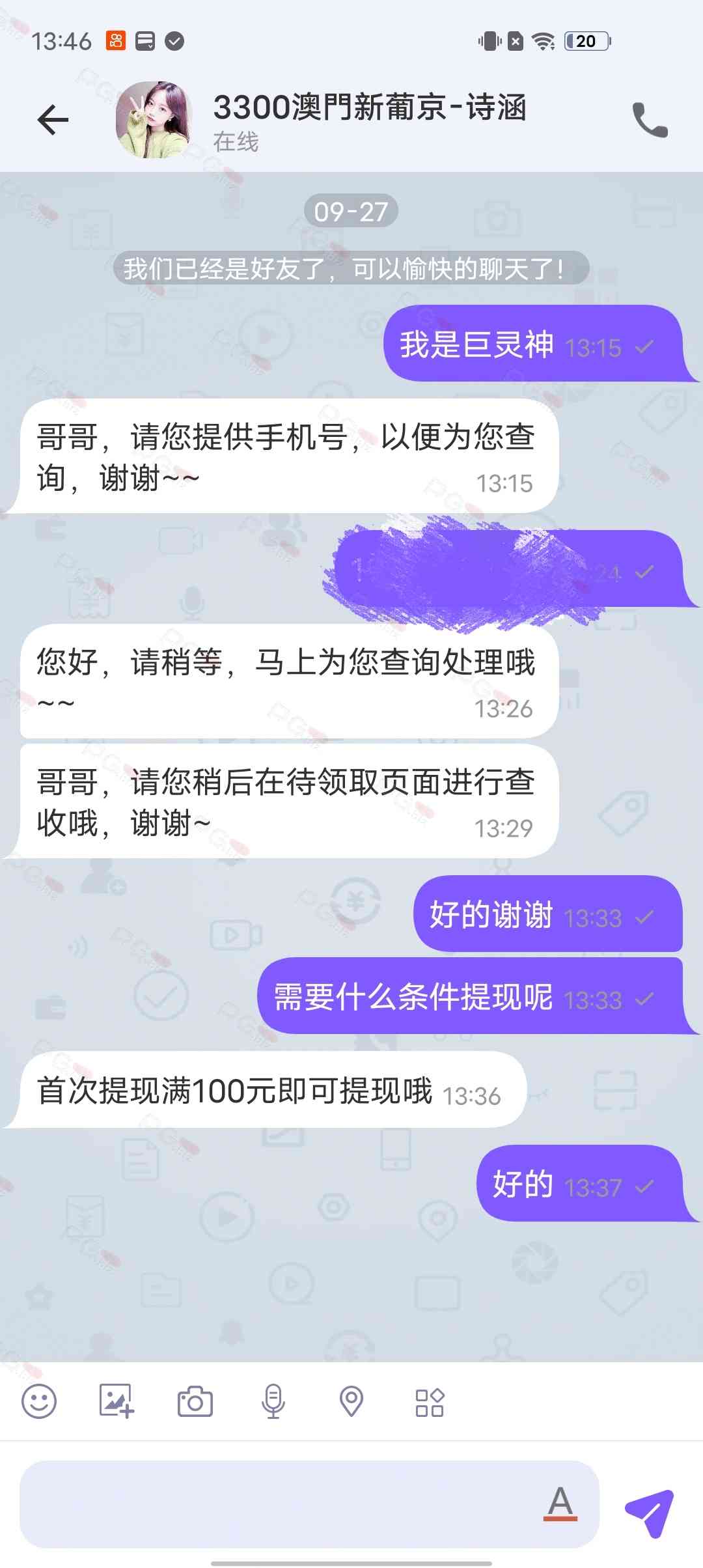Open 诗涵's profile picture
The image size is (703, 1568).
[x=154, y=120]
